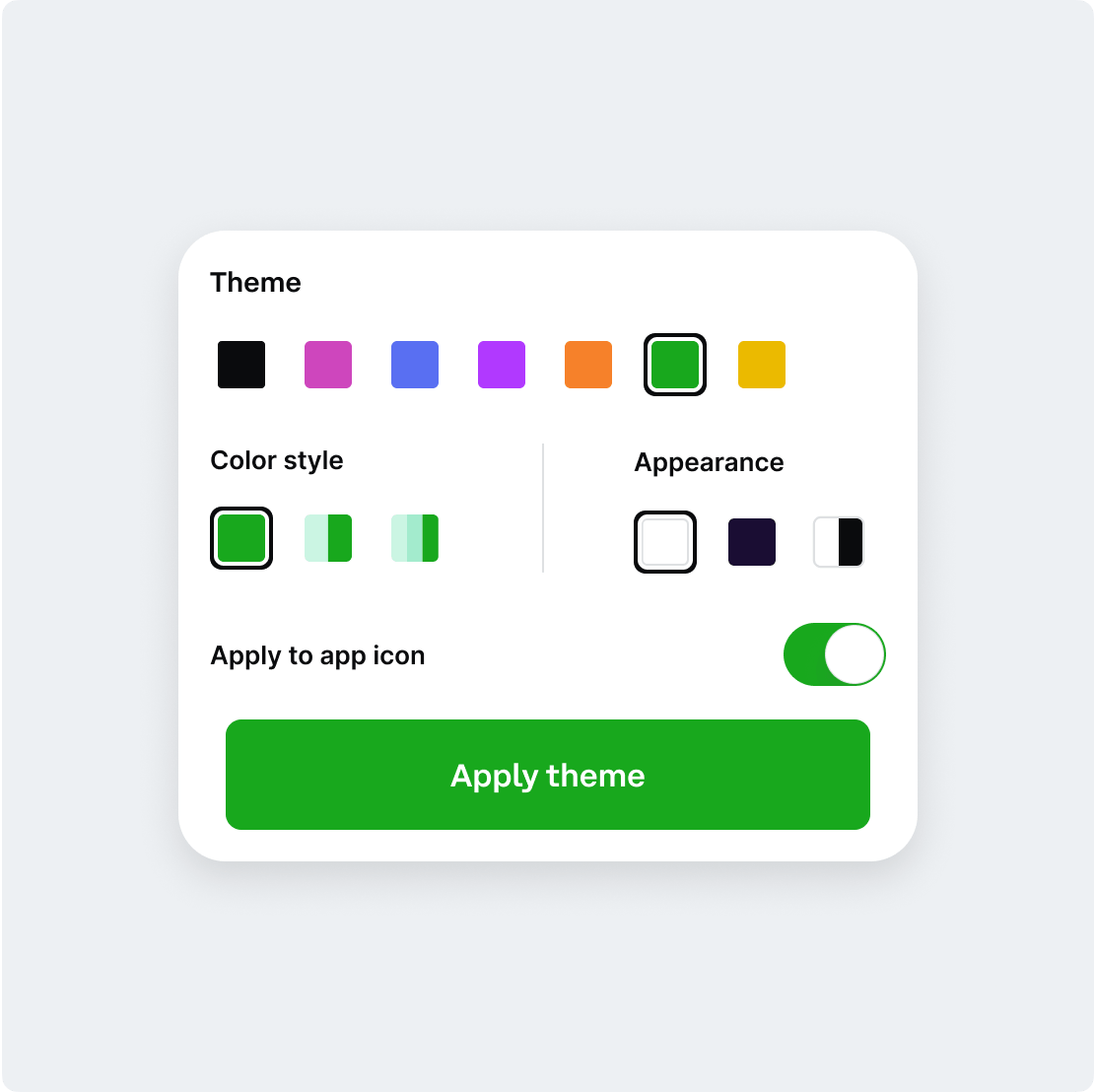Pick the three-tone color style
The width and height of the screenshot is (1094, 1092).
[415, 538]
